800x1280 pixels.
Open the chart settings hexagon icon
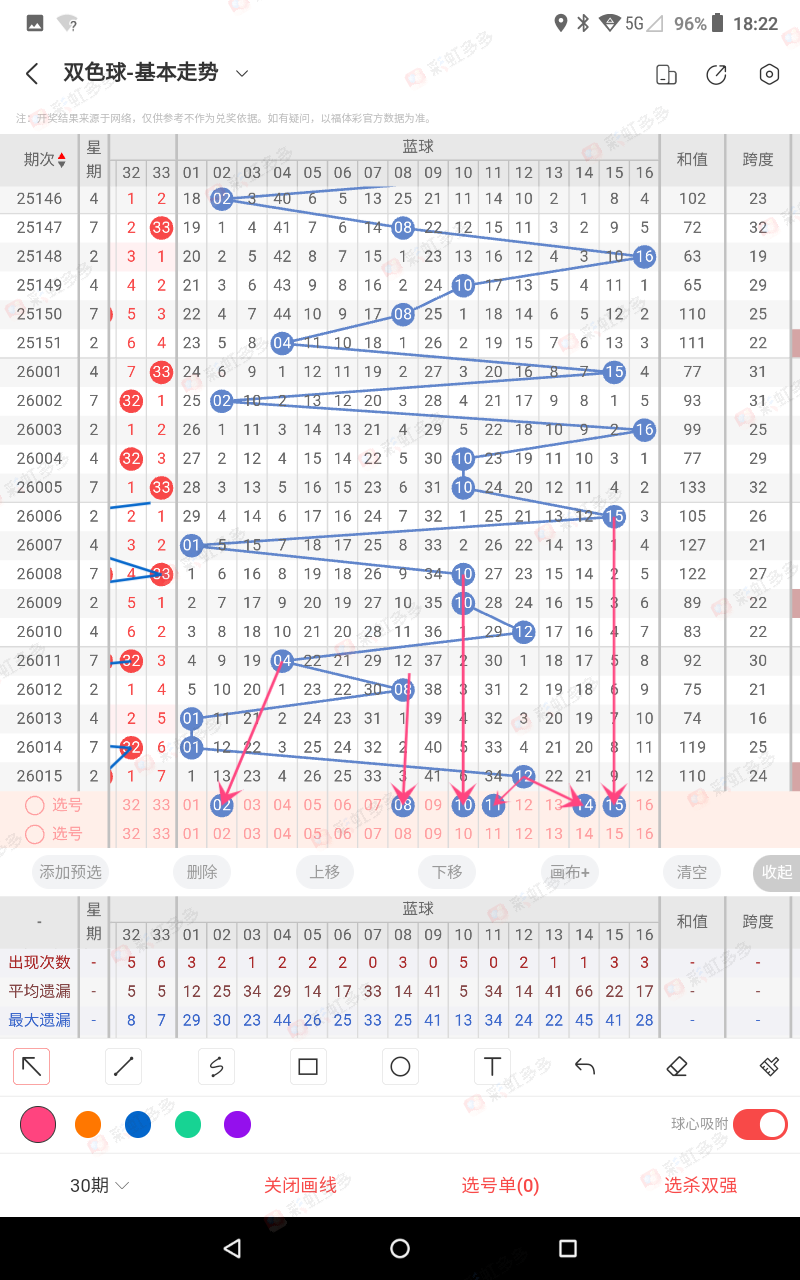(x=768, y=75)
